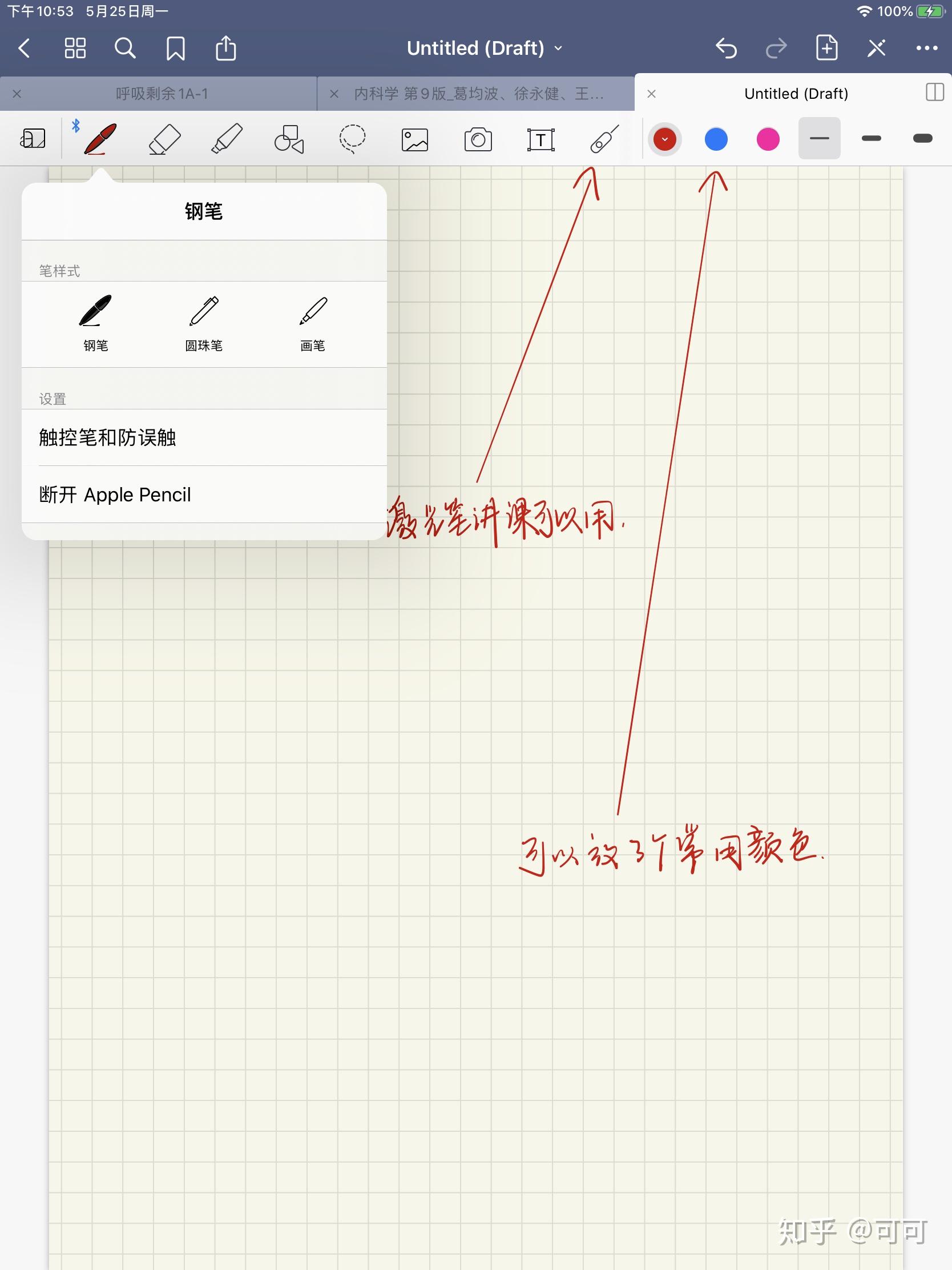Open the page thumbnails grid view

click(75, 48)
